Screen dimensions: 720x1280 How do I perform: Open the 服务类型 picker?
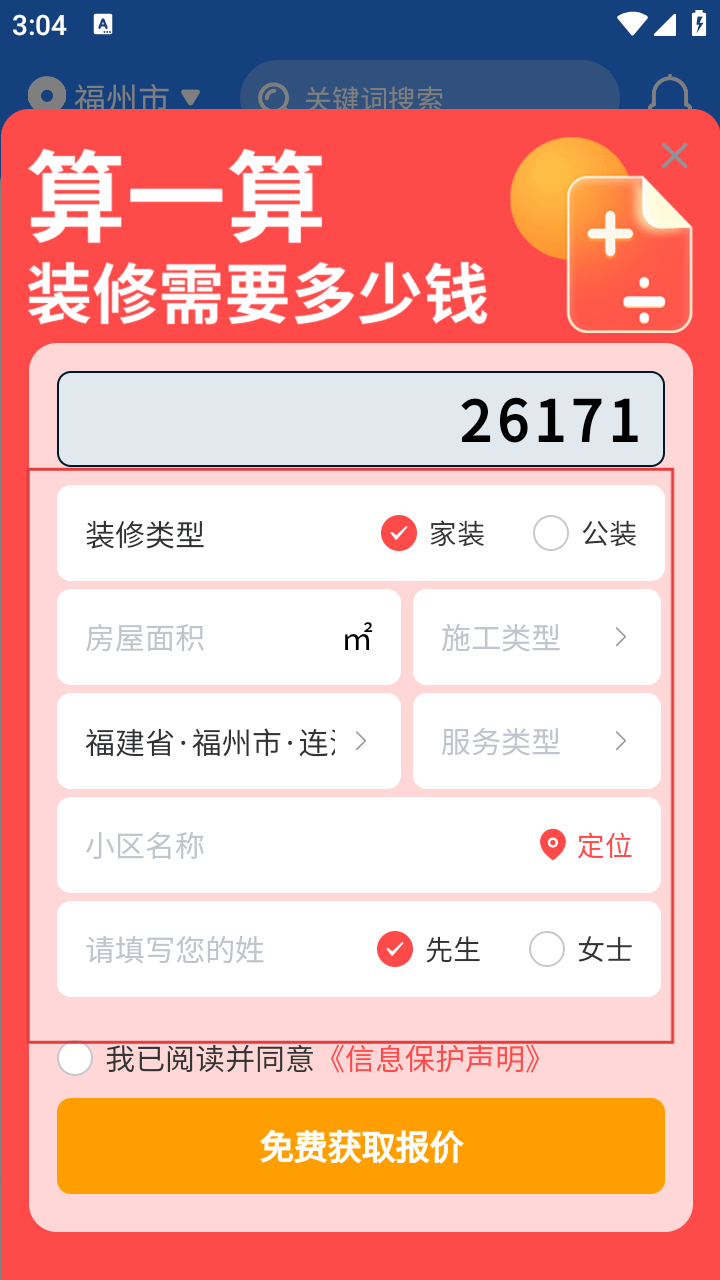pos(536,742)
